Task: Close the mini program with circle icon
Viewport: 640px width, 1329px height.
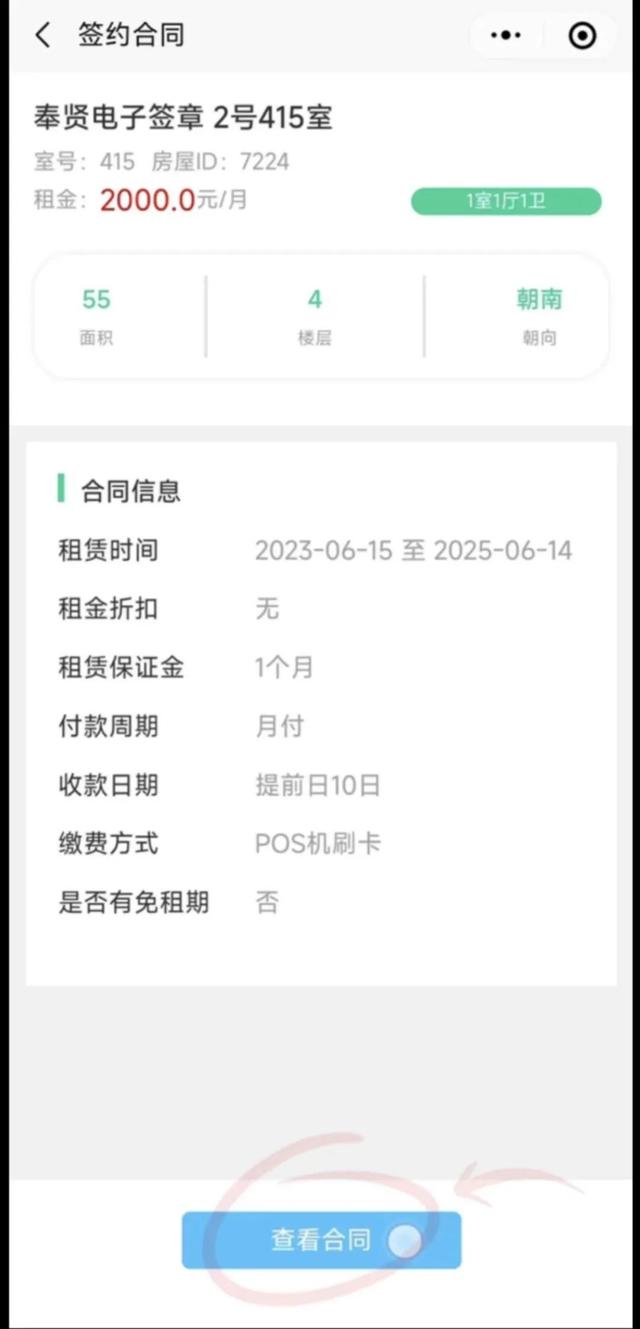Action: point(582,36)
